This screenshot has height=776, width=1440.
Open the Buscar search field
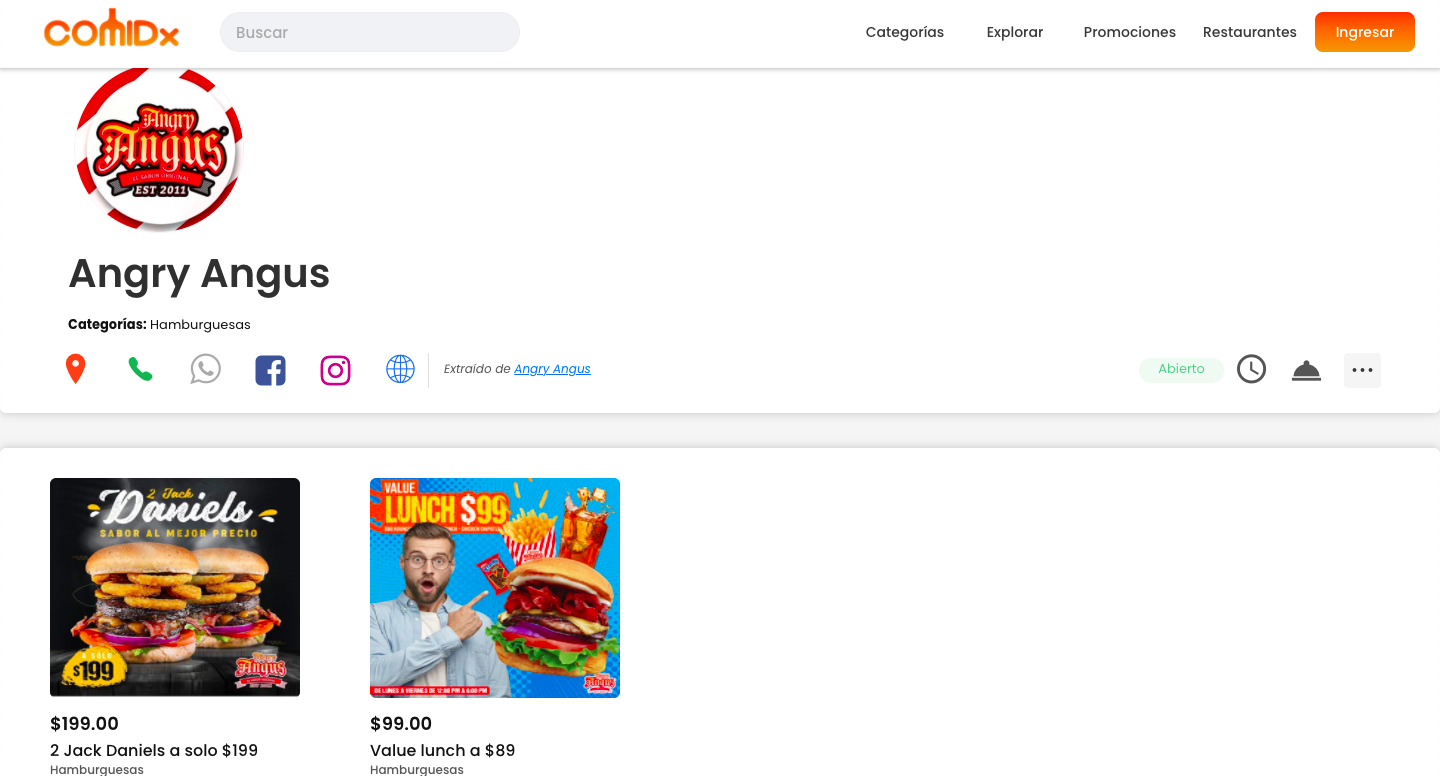coord(369,32)
